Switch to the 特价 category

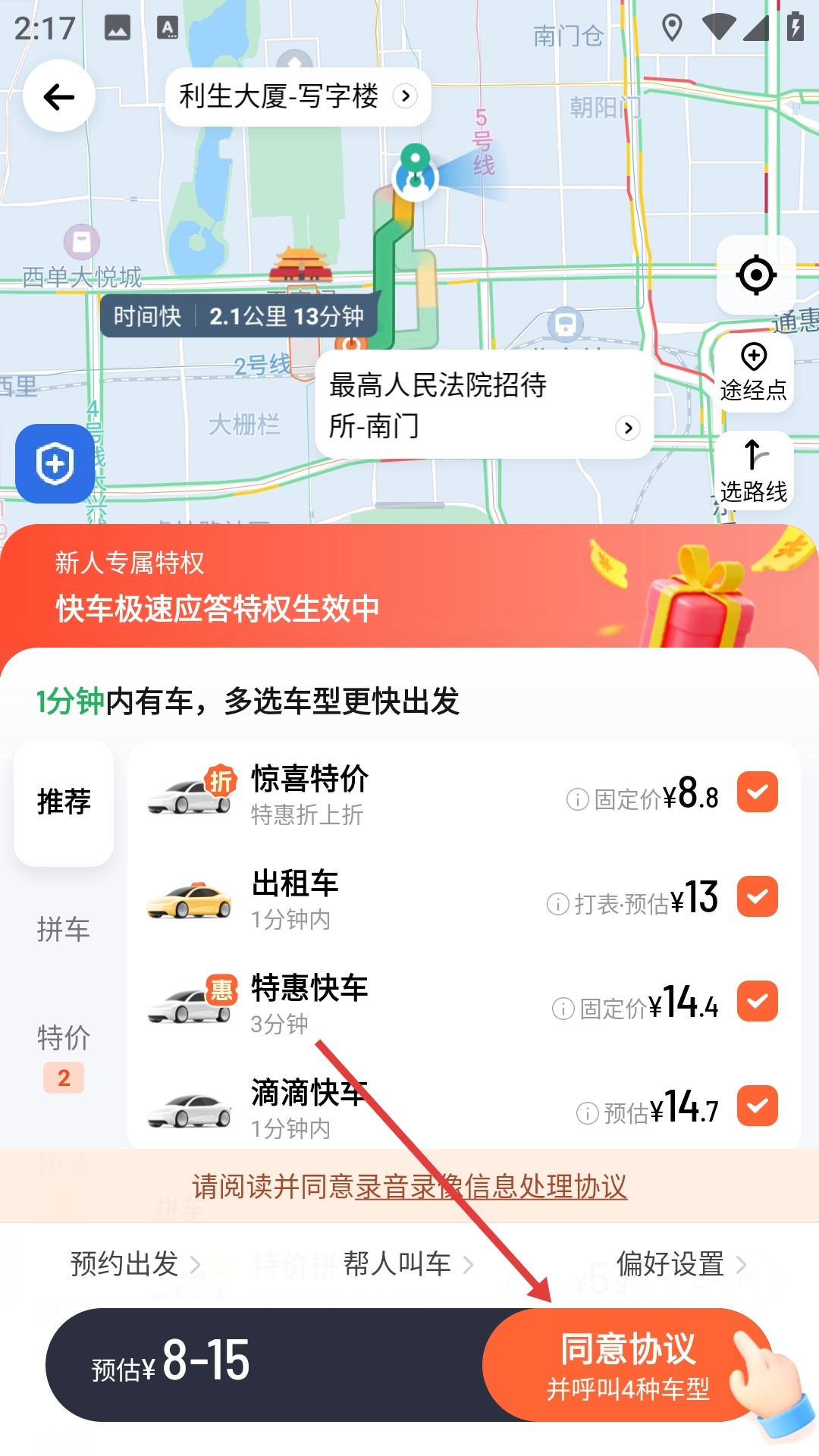64,1037
